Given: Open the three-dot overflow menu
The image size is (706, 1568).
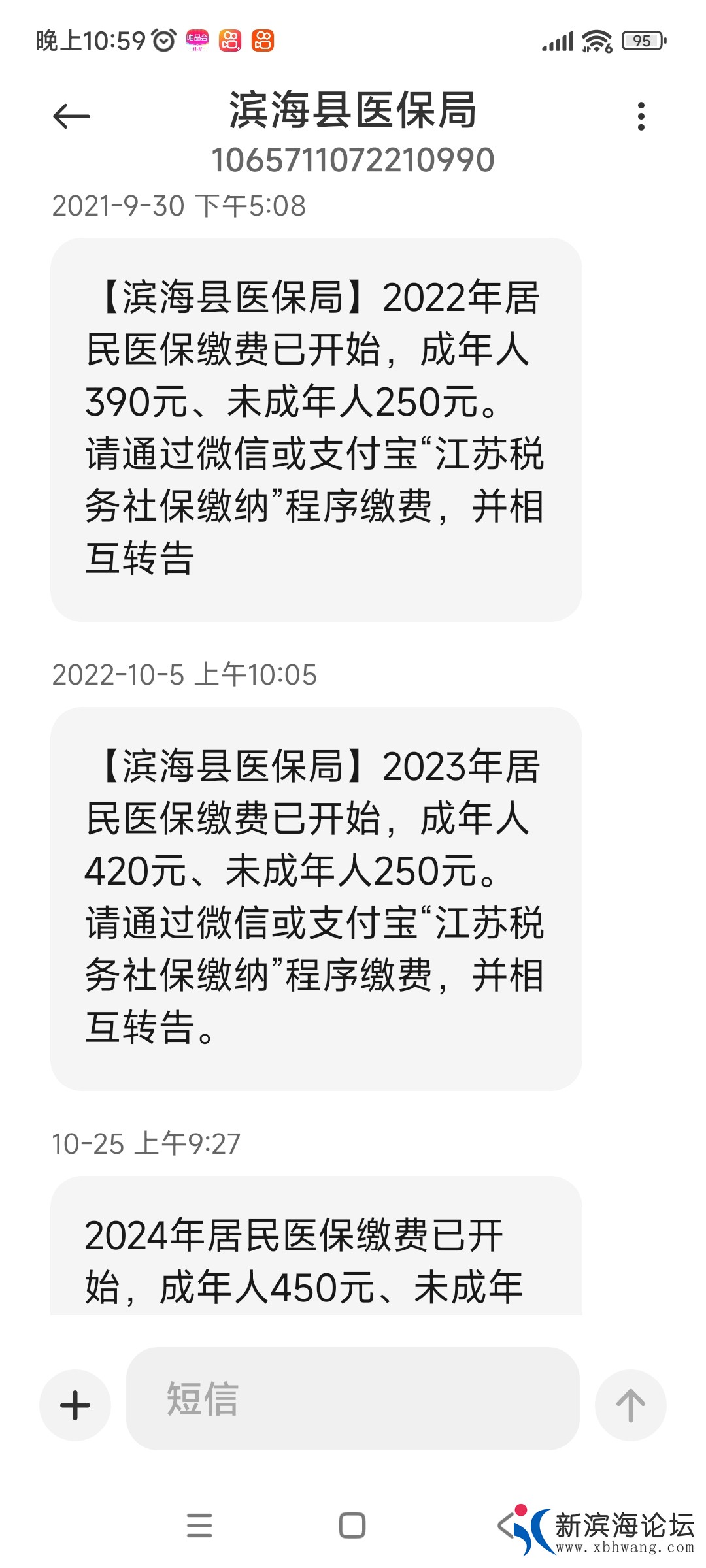Looking at the screenshot, I should (641, 116).
